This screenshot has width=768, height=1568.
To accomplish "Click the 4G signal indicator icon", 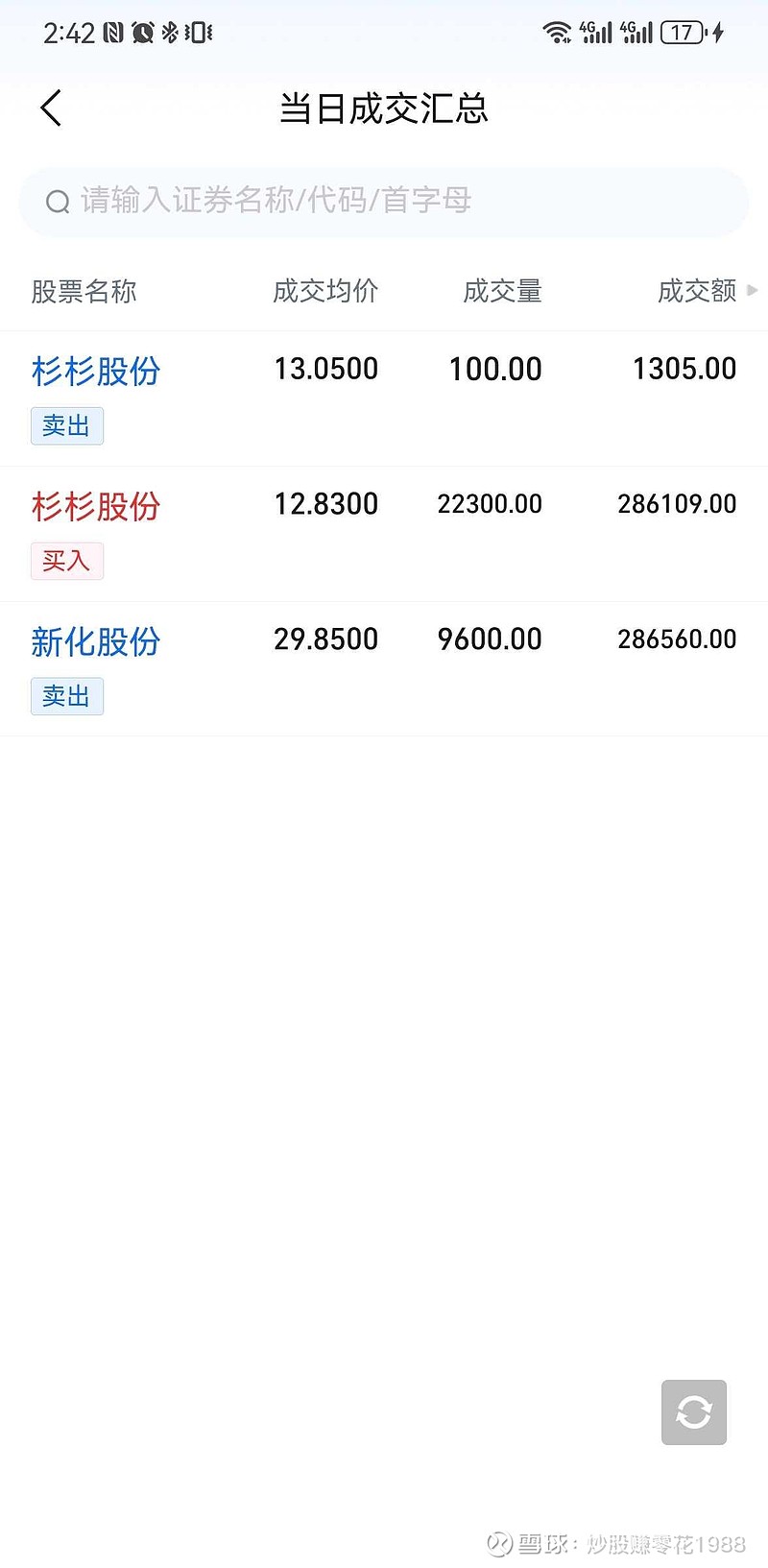I will [596, 32].
